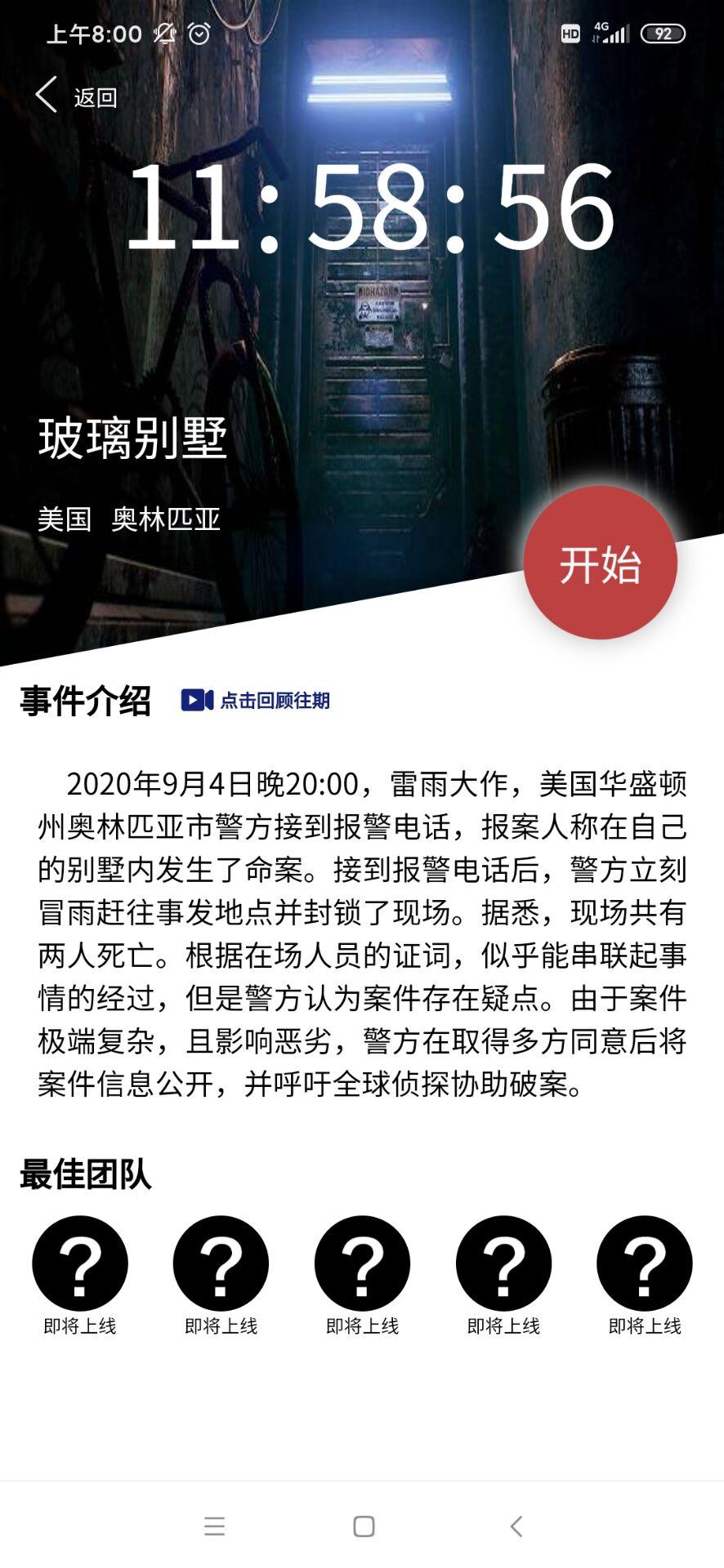
Task: Open 点击回顾往期 past episodes link
Action: [x=255, y=700]
